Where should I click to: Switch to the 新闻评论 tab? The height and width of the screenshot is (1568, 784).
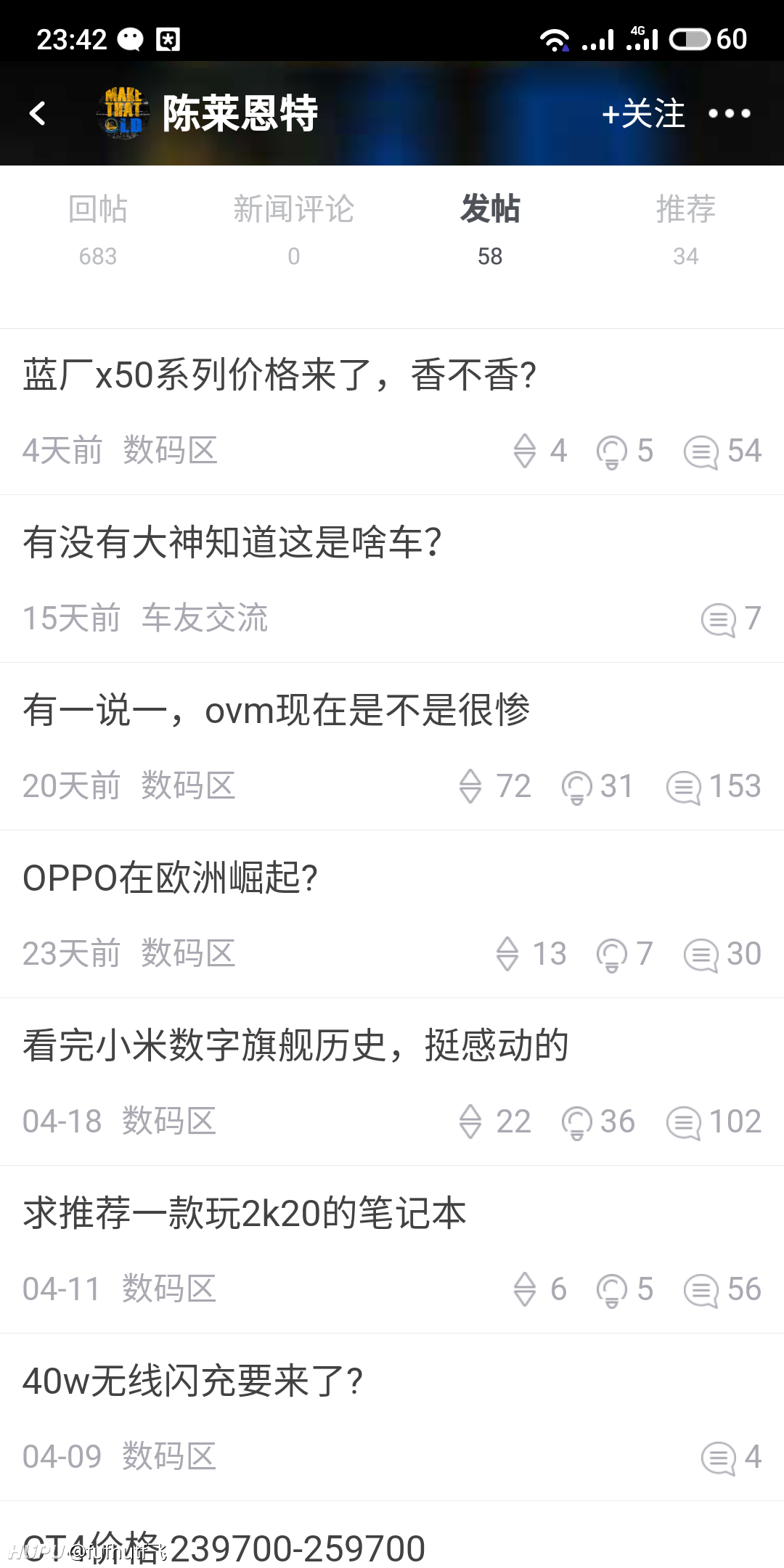point(293,230)
